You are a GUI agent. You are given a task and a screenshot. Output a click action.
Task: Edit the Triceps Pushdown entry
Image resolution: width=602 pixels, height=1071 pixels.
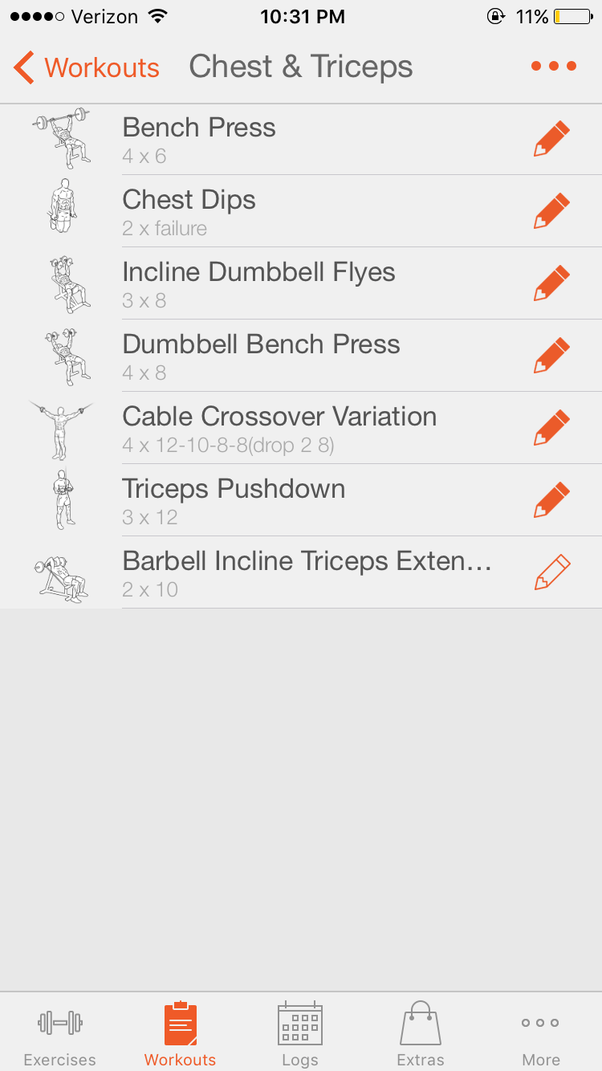[551, 500]
